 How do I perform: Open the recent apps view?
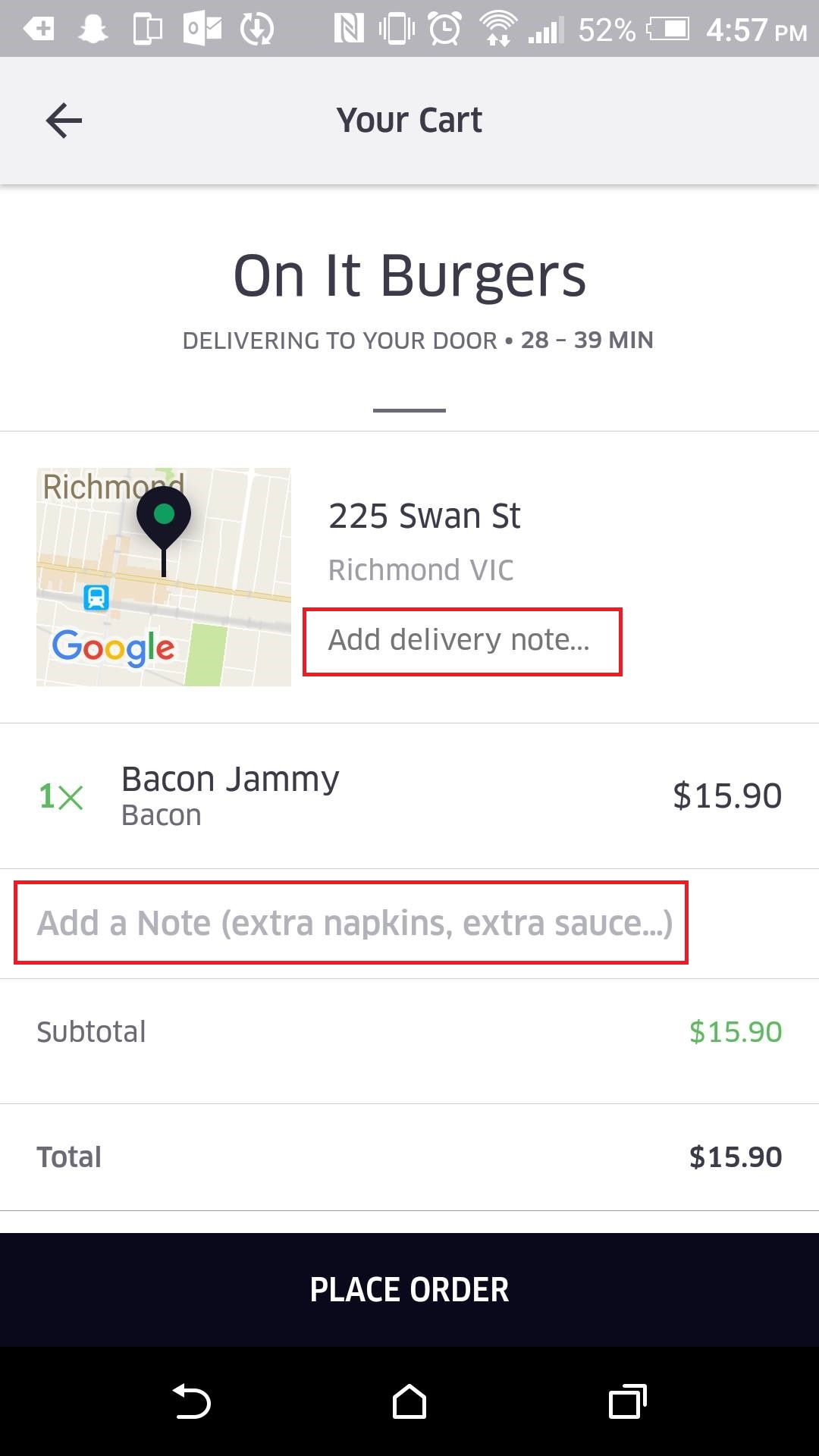click(x=627, y=1401)
